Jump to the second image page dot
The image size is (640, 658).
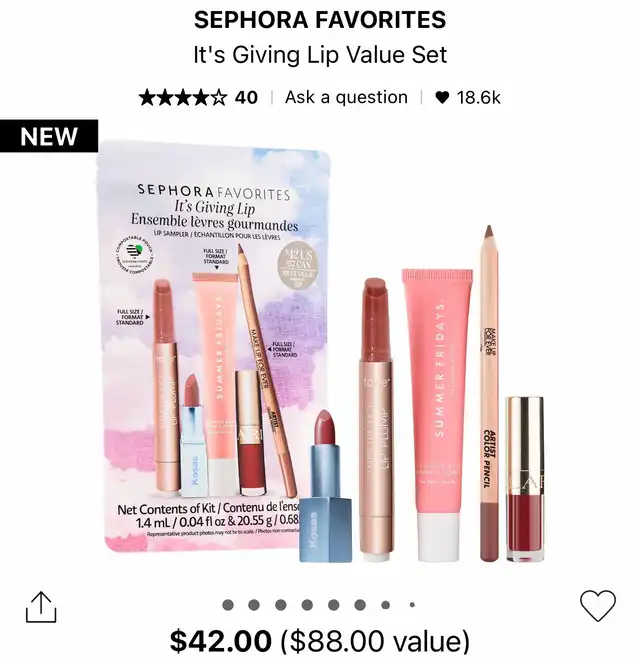tap(254, 605)
